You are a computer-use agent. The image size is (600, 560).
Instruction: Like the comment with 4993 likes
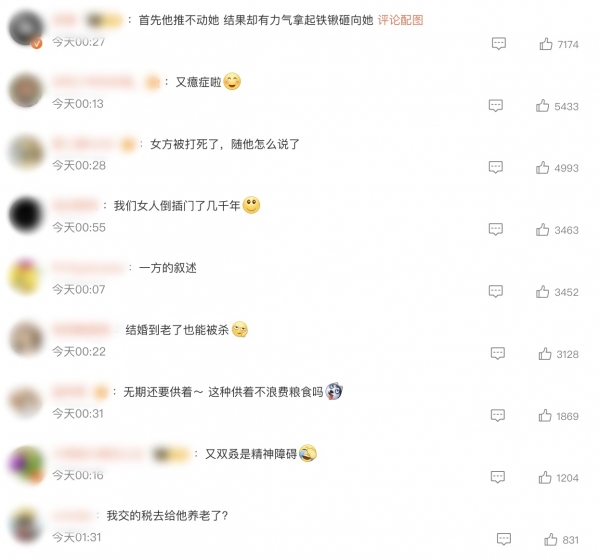pos(543,168)
